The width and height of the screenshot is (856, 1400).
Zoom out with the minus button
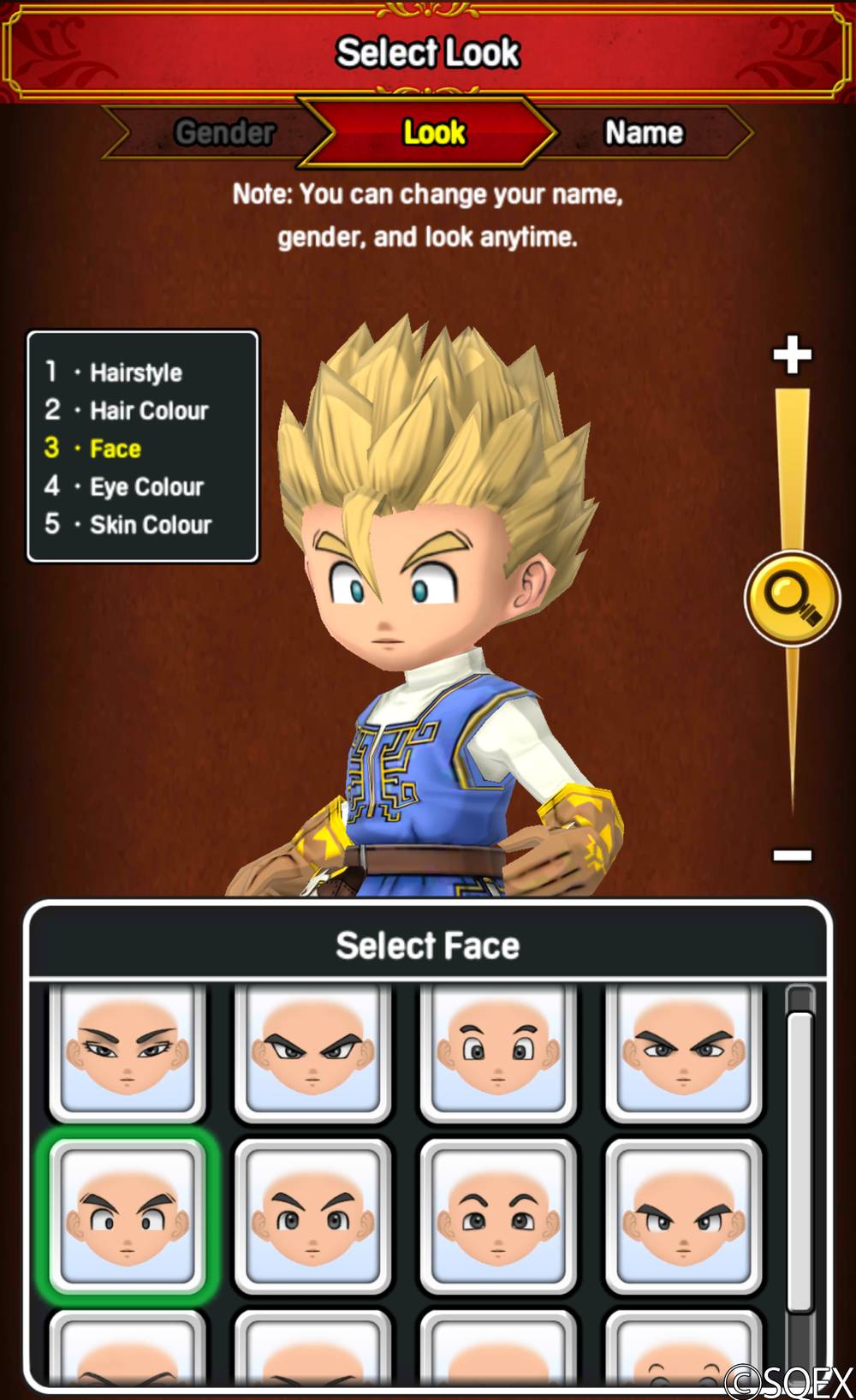(x=792, y=855)
